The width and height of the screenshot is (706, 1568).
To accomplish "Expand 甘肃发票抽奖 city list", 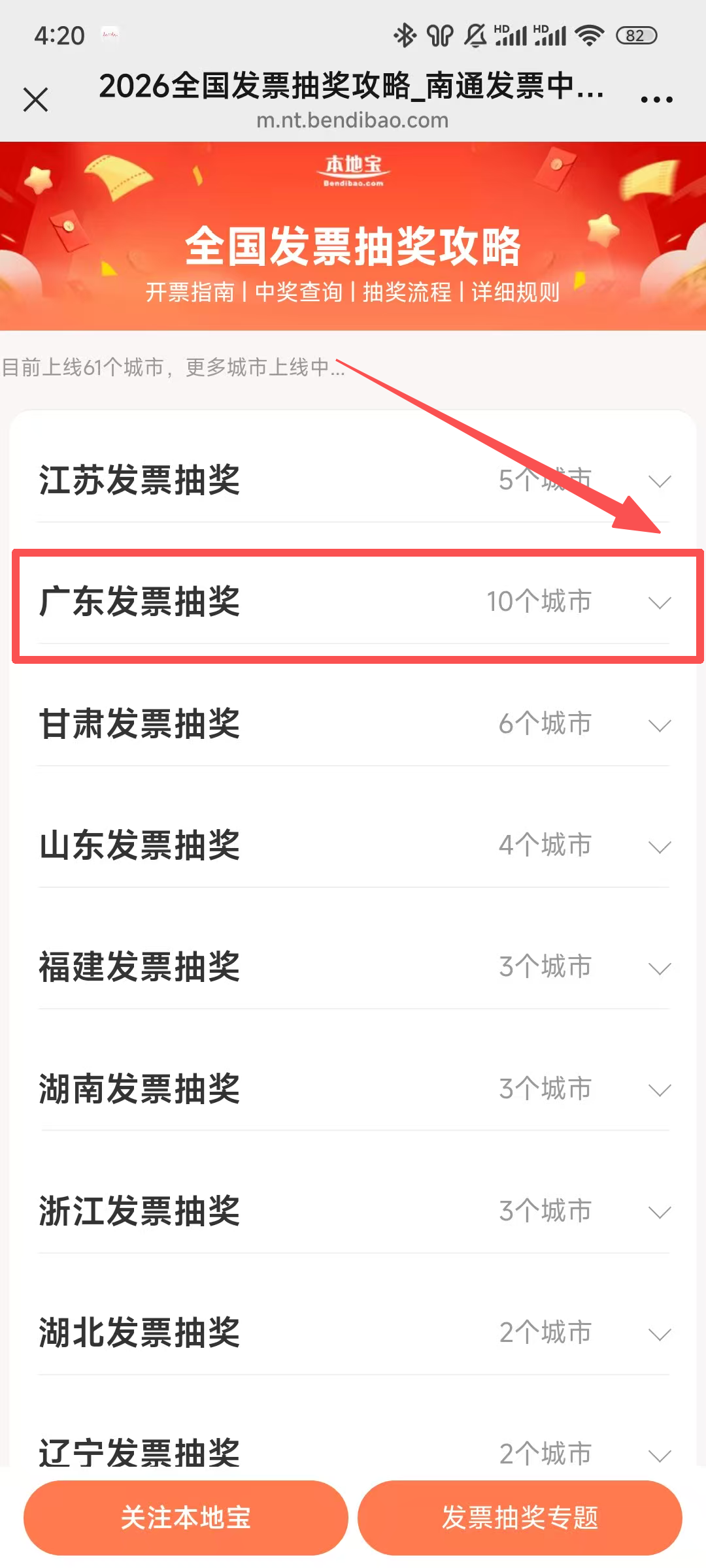I will (x=353, y=723).
